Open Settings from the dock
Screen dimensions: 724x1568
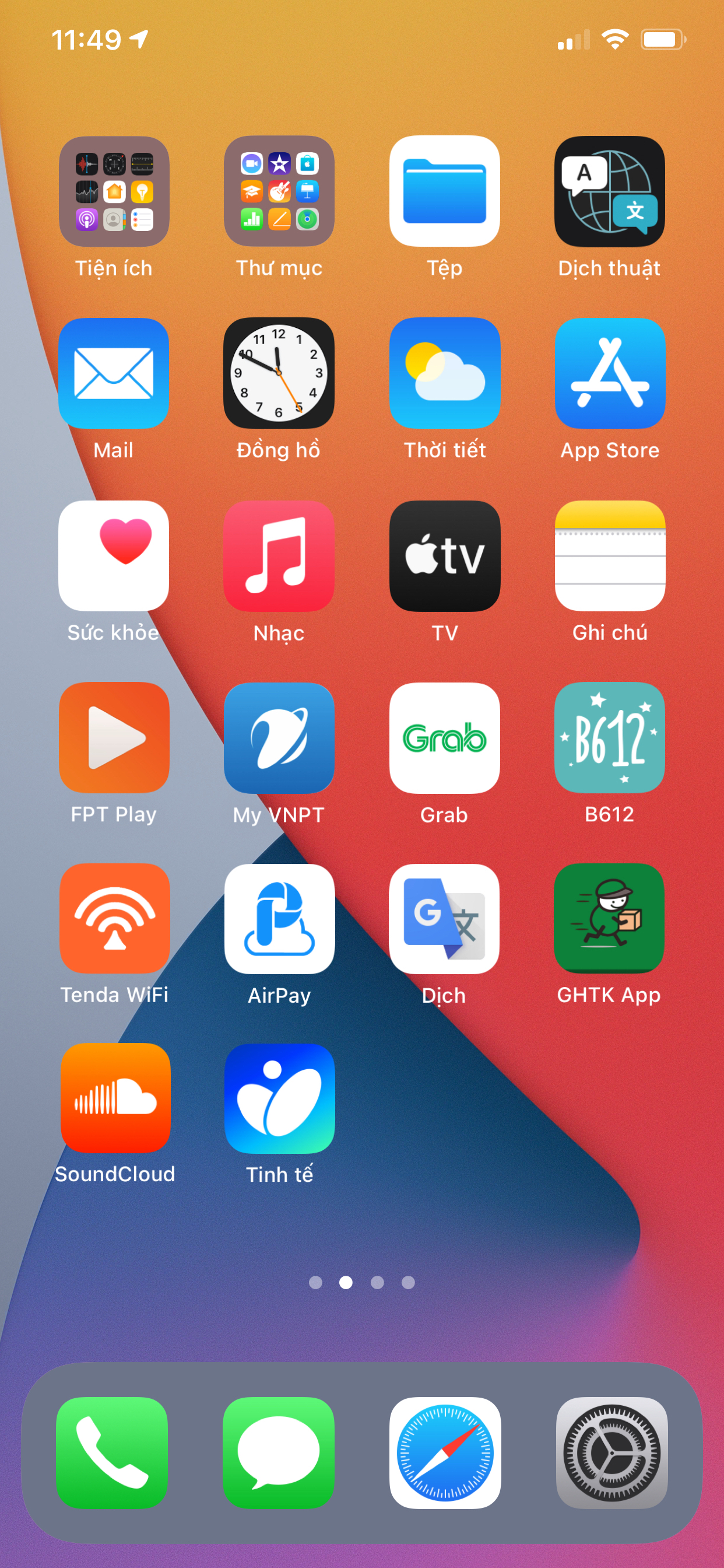[611, 1452]
